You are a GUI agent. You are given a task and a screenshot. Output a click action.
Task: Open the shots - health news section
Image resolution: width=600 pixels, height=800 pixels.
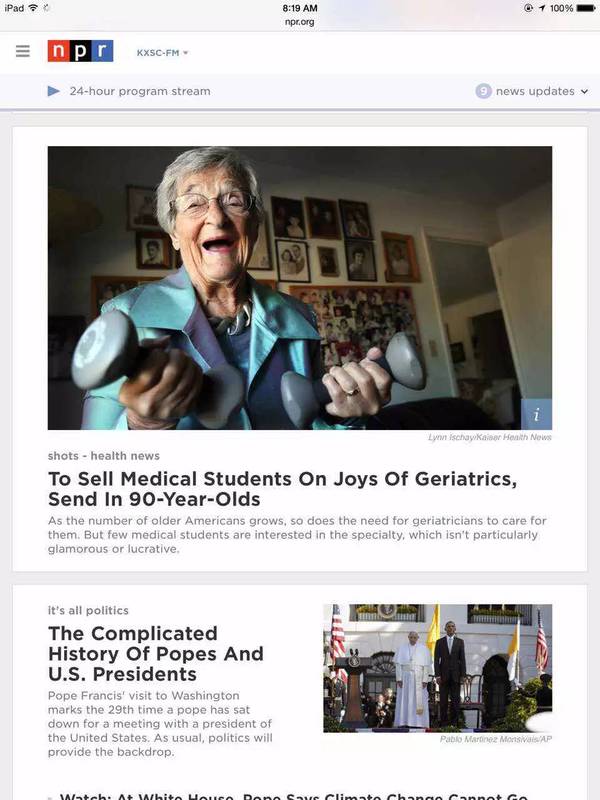point(104,456)
